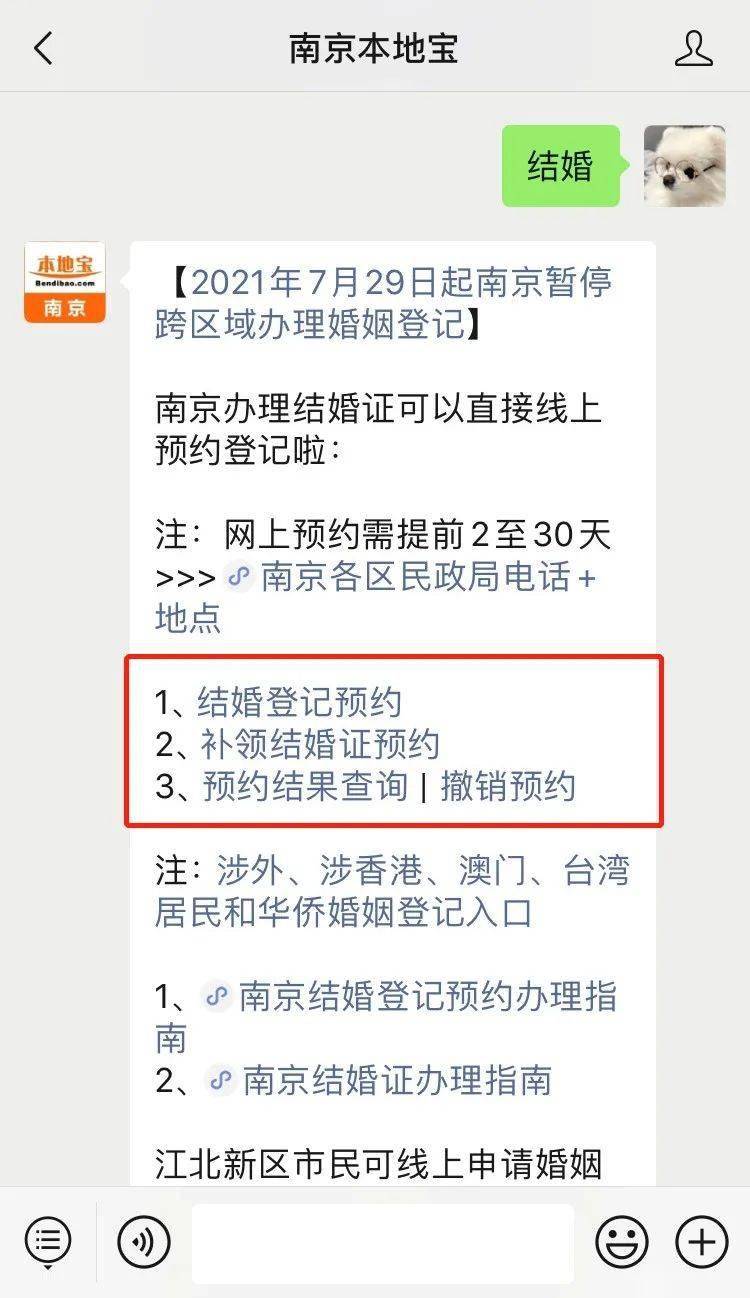Image resolution: width=750 pixels, height=1298 pixels.
Task: Switch to voice input mode
Action: click(144, 1243)
